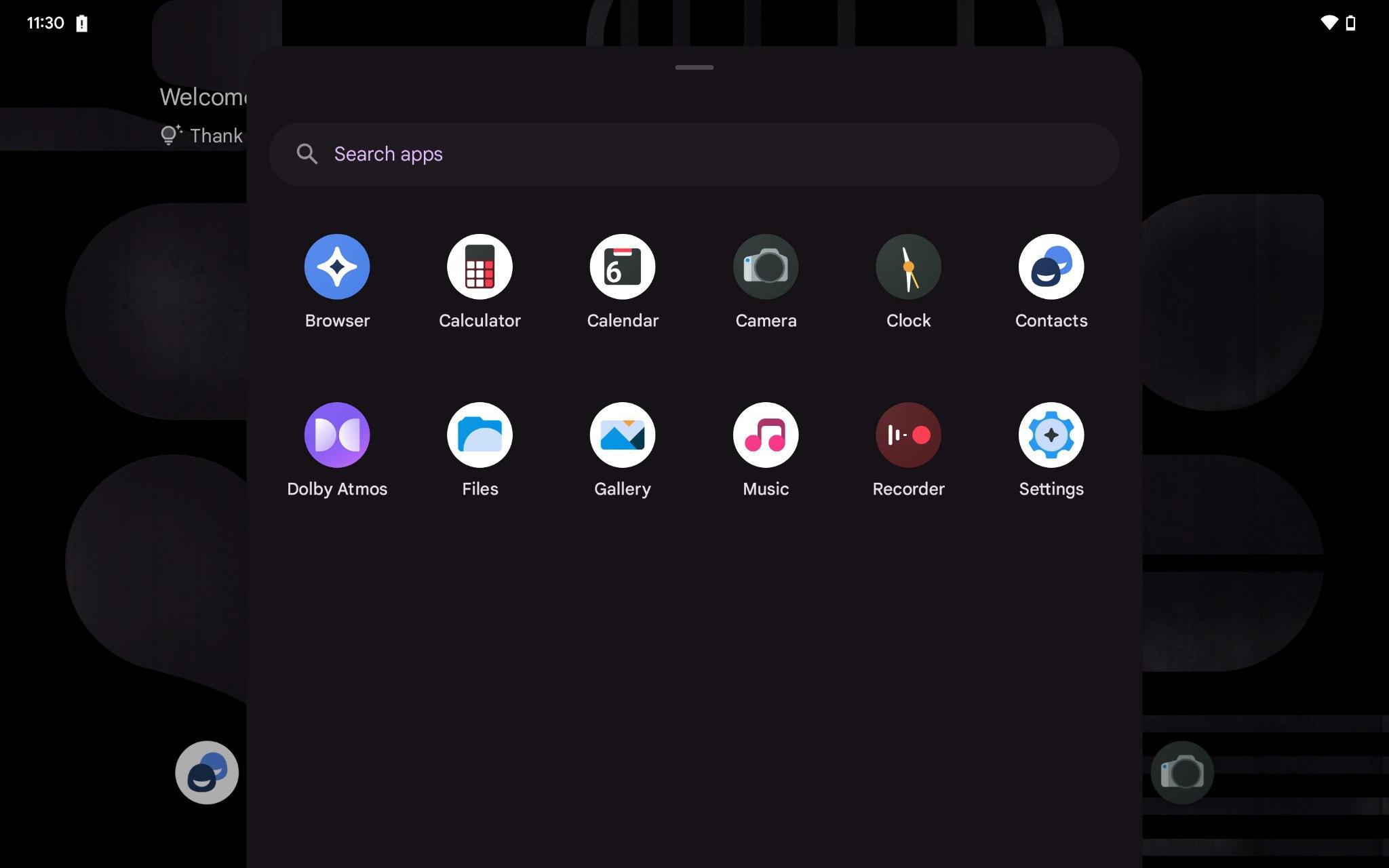Tap the Search apps field
Viewport: 1389px width, 868px height.
tap(693, 155)
